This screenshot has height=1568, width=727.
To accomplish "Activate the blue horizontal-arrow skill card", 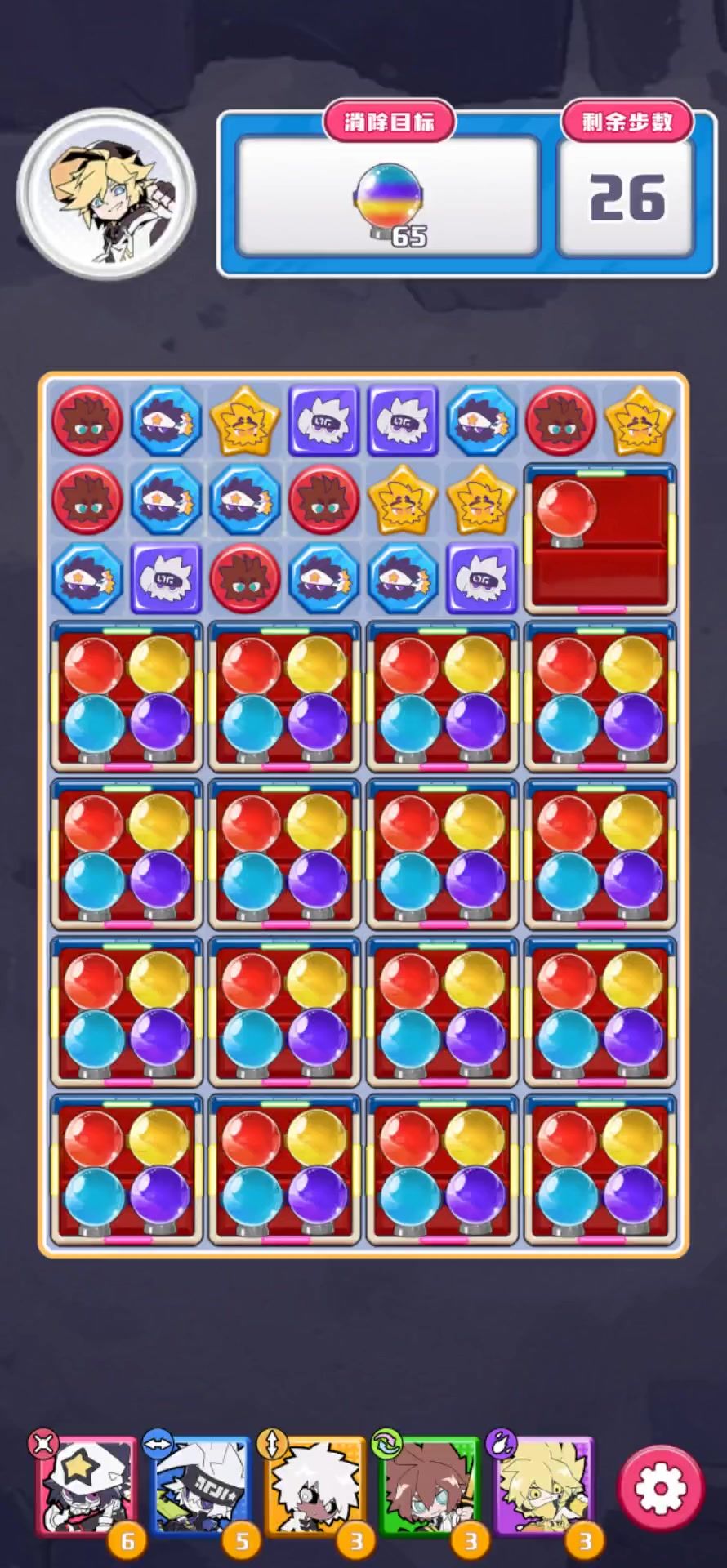I will [x=200, y=1488].
